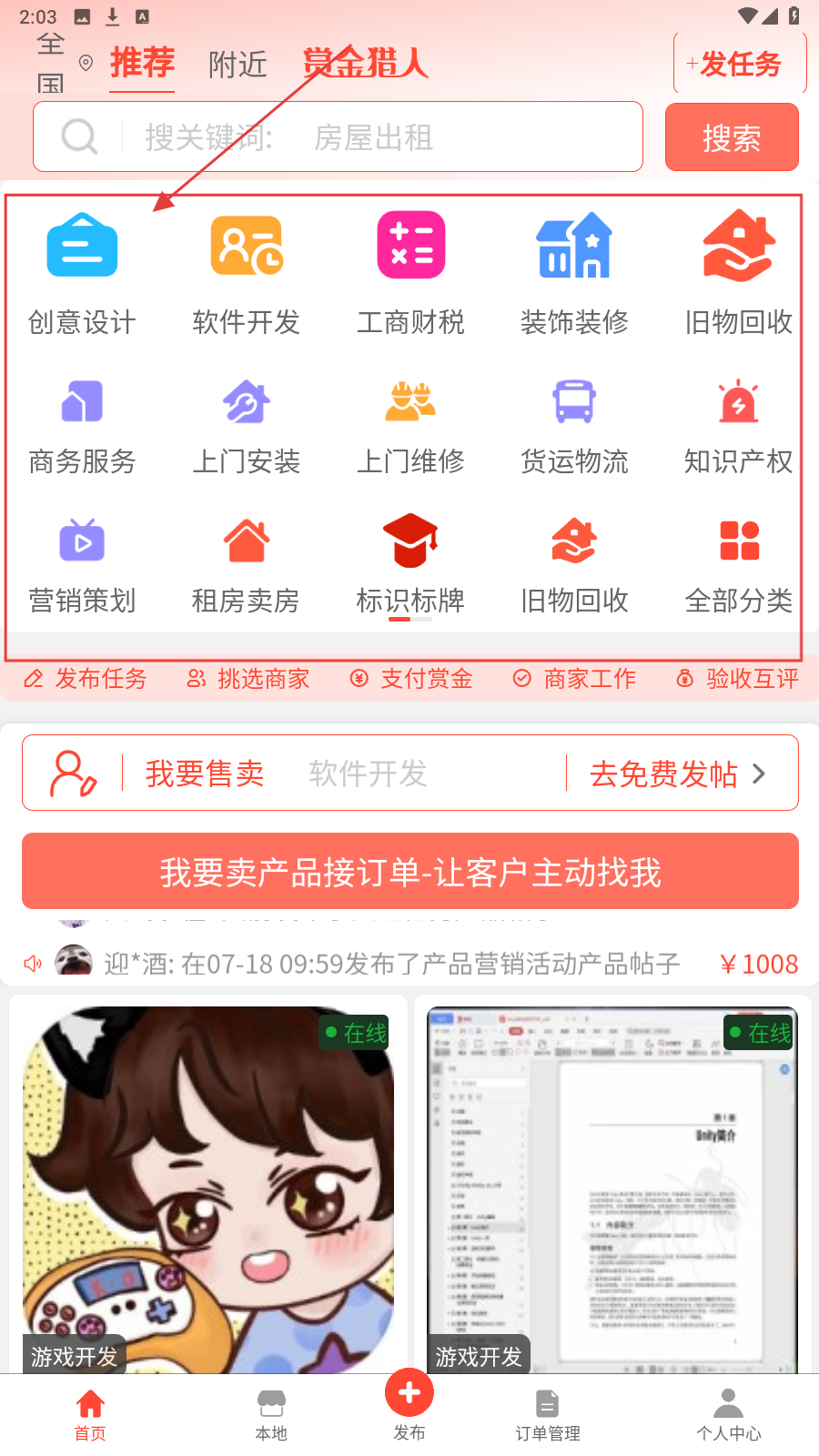
Task: Open 个人中心 tab
Action: (x=728, y=1414)
